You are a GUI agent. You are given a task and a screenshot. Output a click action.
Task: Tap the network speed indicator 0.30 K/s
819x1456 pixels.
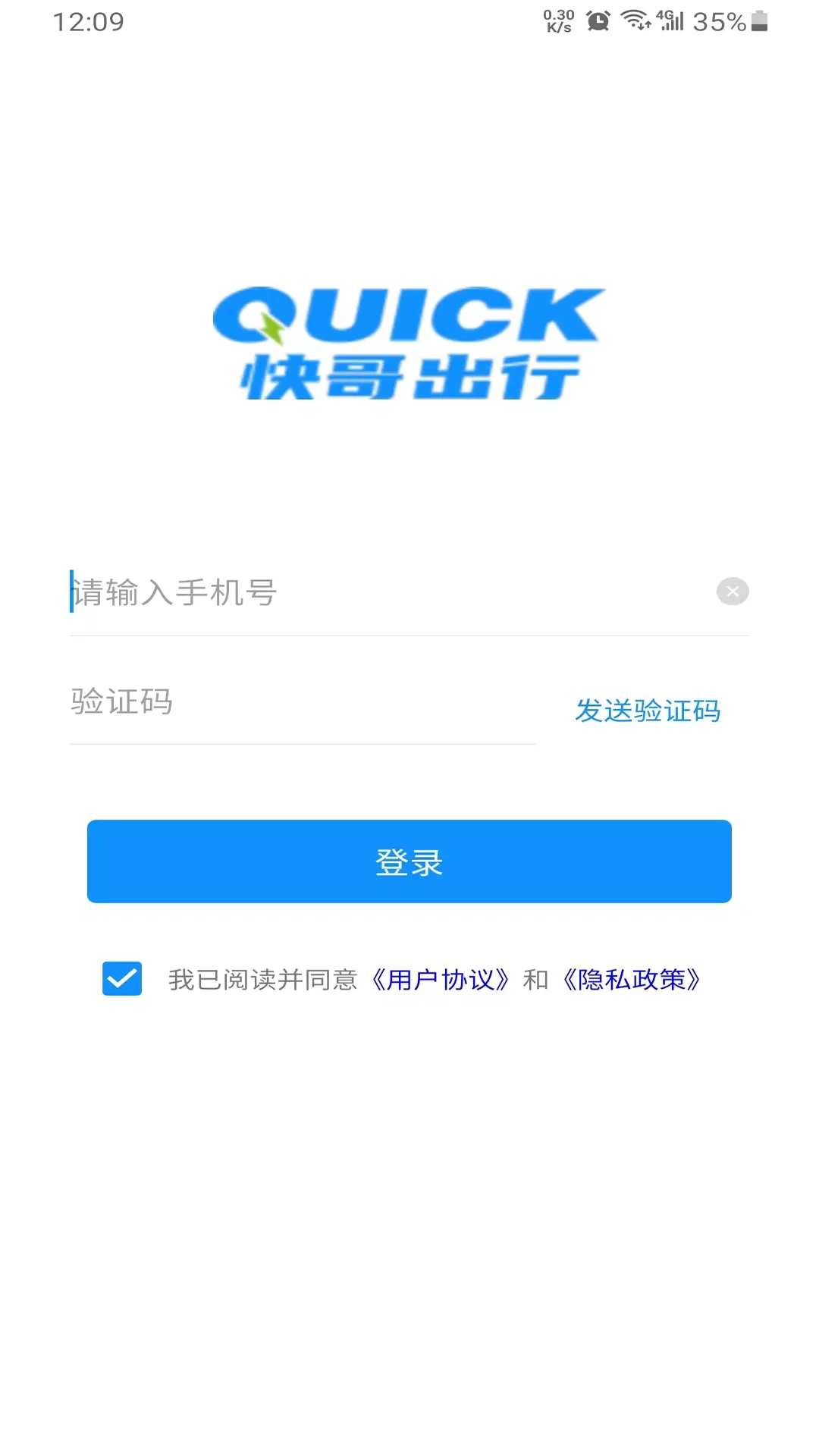(559, 20)
